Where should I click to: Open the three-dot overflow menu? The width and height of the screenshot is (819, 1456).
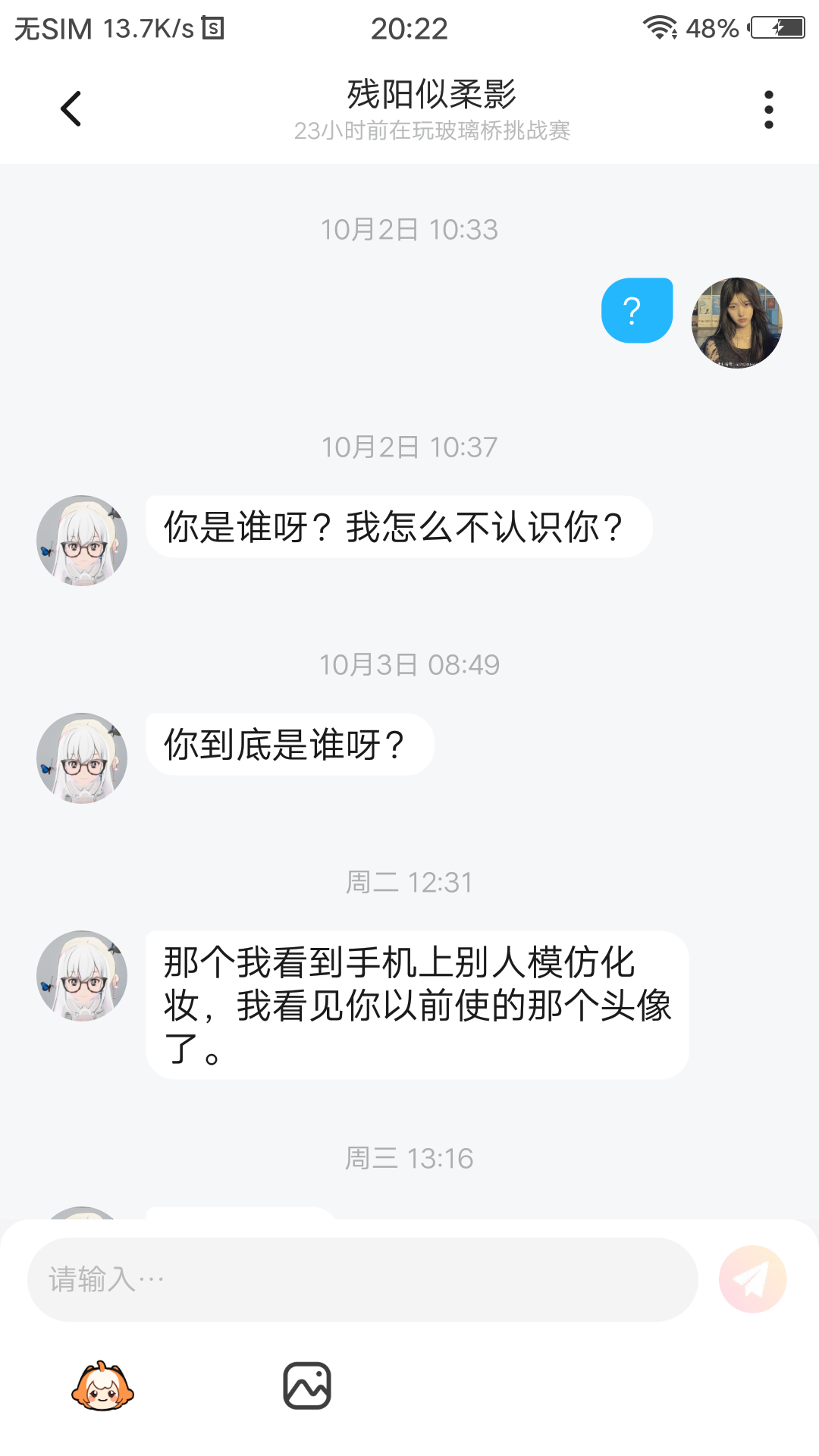tap(768, 110)
